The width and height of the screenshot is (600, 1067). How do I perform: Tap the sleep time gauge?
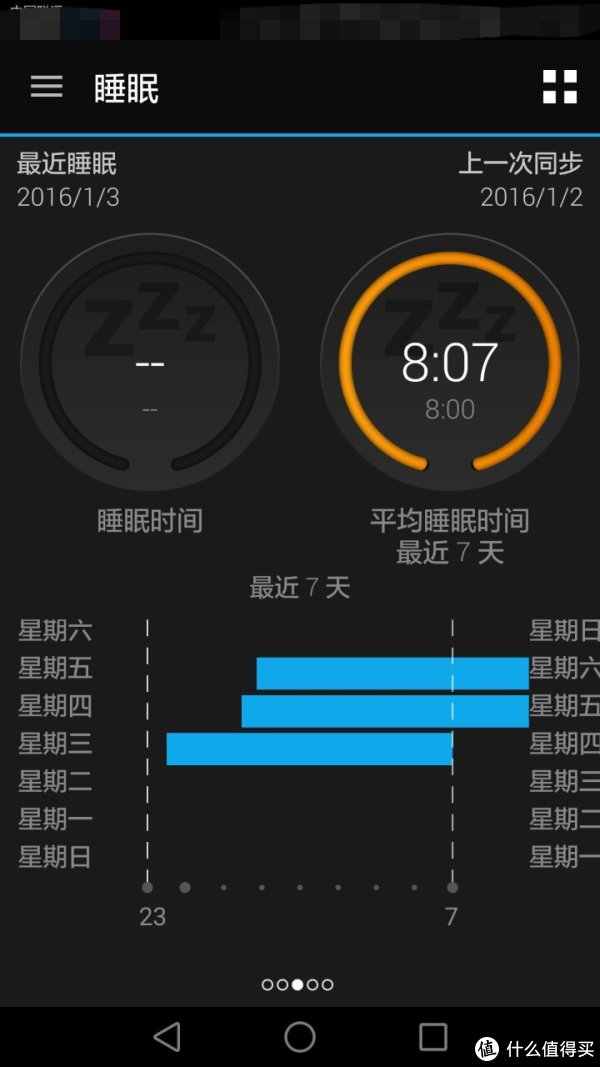pos(149,363)
